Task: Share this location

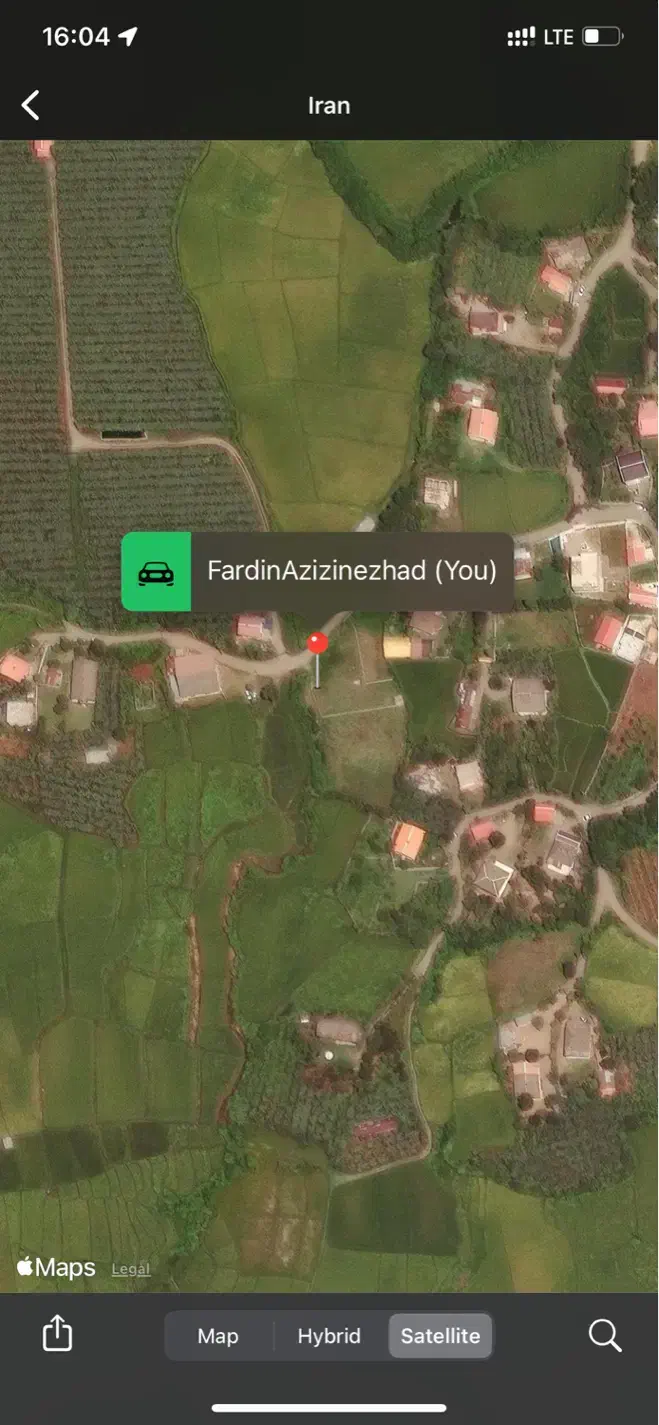Action: (58, 1334)
